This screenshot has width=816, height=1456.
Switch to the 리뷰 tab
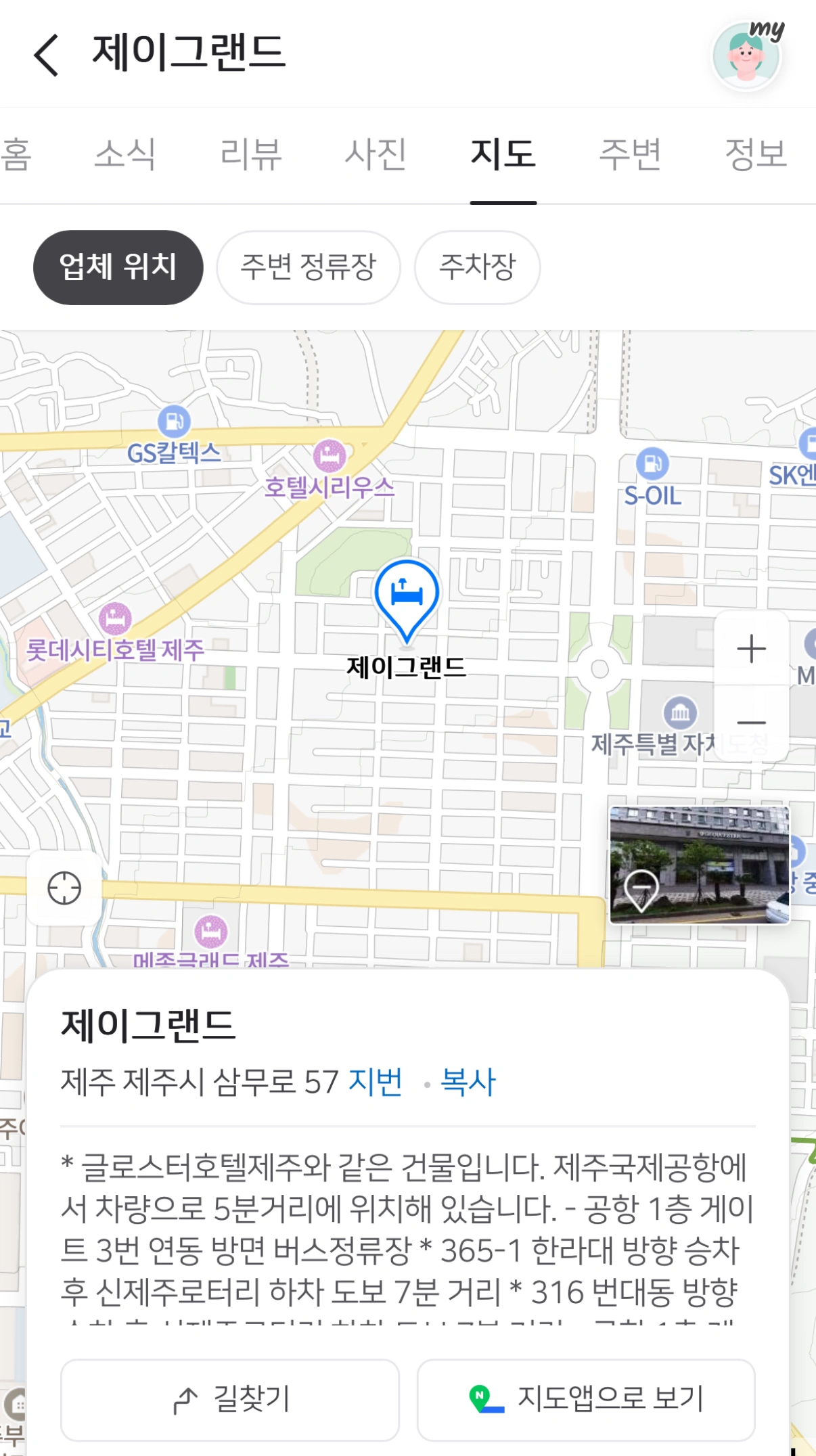click(250, 154)
